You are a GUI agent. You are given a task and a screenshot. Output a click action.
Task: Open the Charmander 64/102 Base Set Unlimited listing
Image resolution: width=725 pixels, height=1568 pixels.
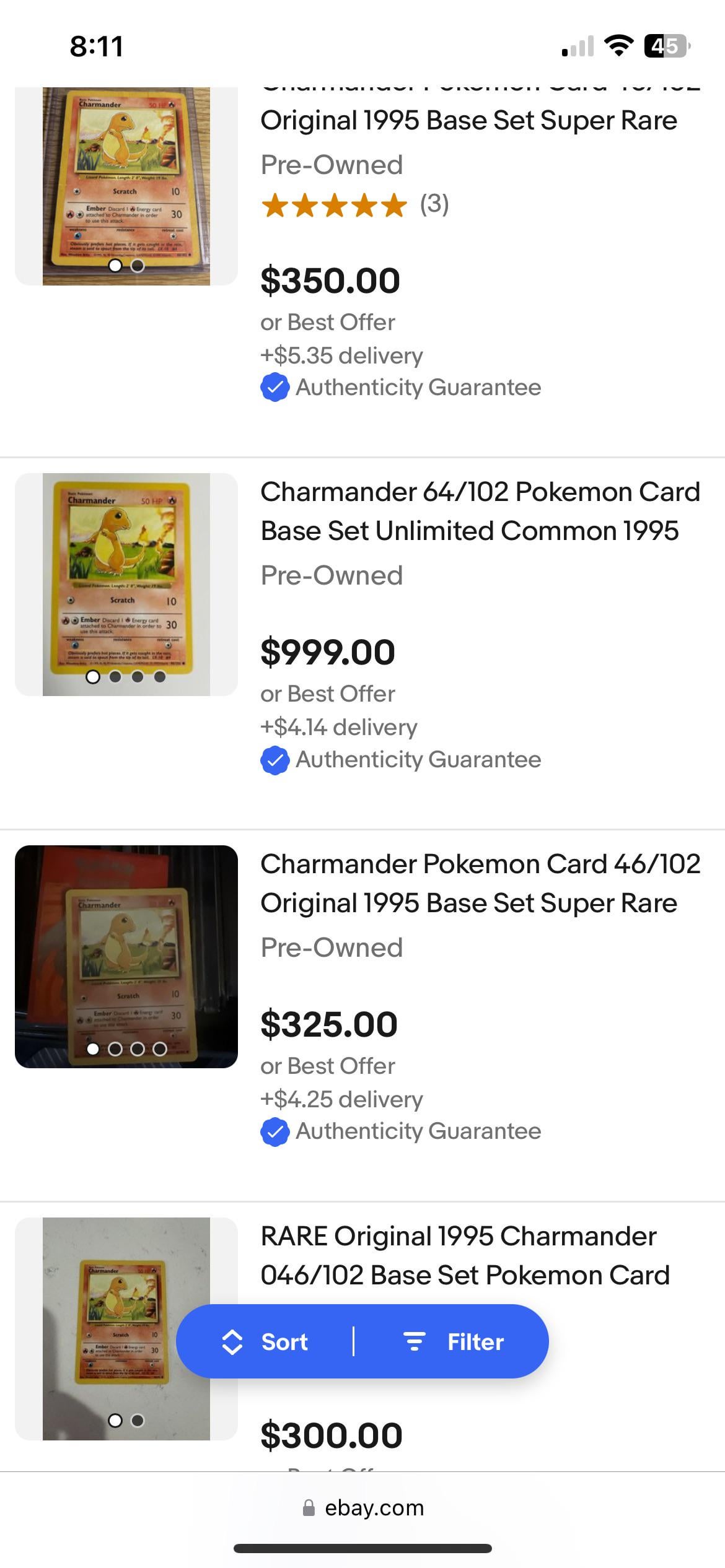(x=480, y=512)
